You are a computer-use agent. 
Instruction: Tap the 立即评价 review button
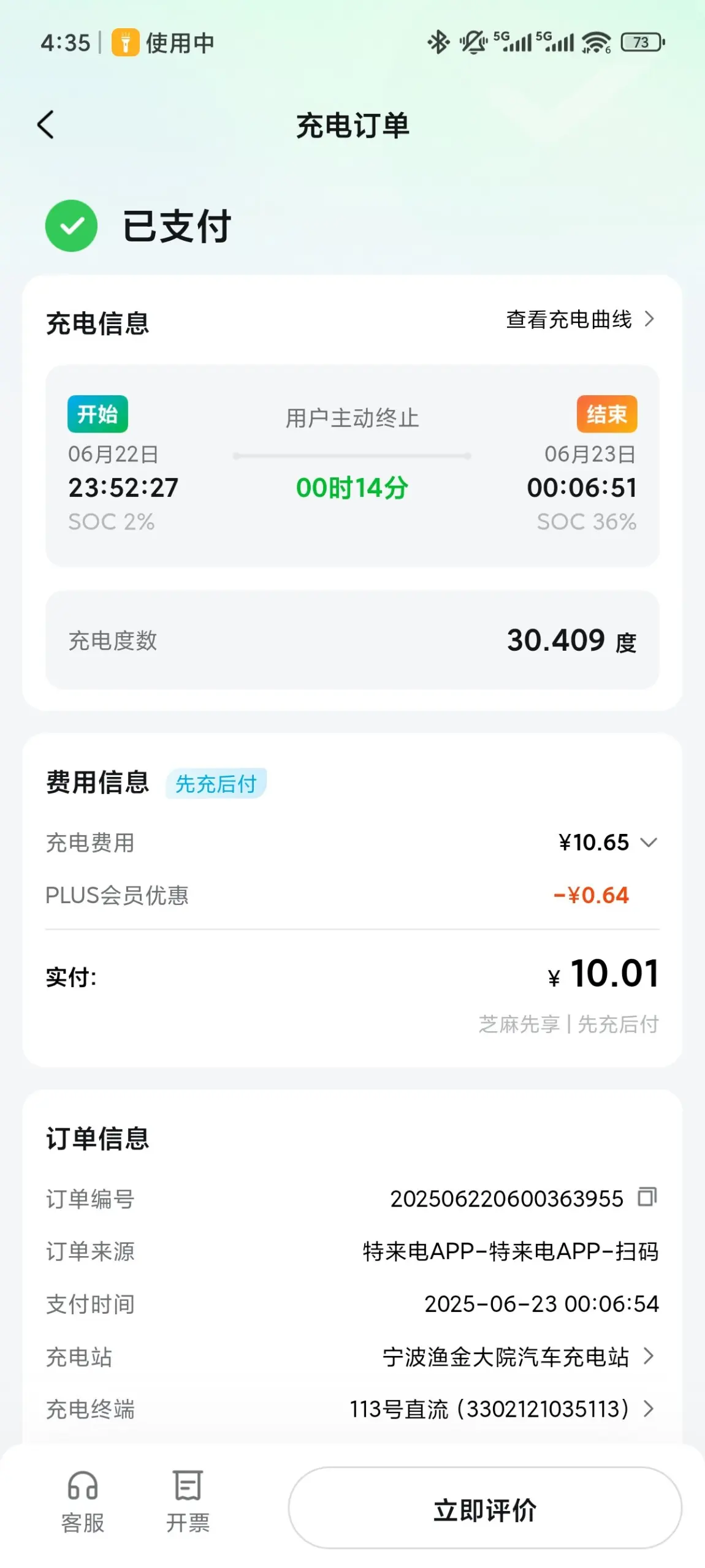485,1508
